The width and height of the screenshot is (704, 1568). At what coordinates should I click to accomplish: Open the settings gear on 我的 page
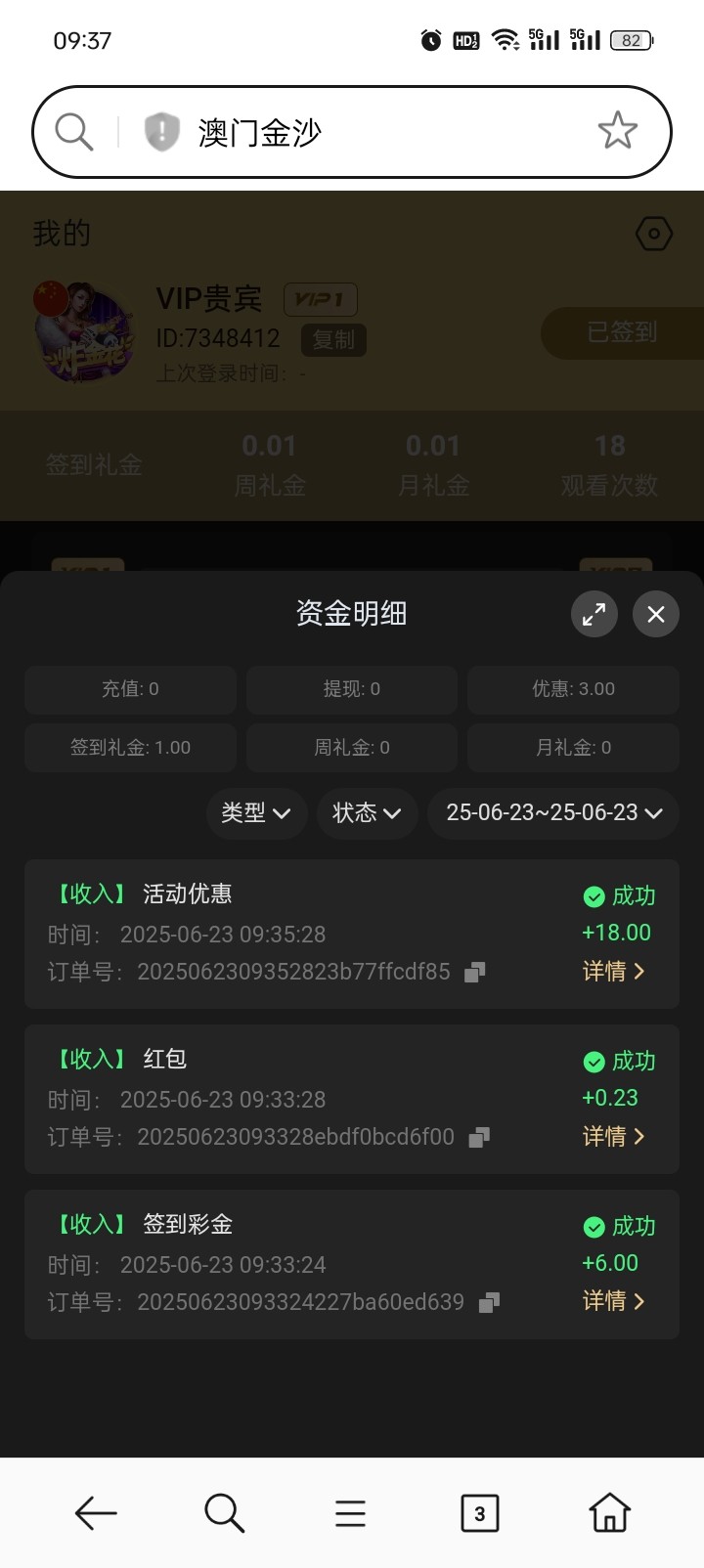click(653, 234)
